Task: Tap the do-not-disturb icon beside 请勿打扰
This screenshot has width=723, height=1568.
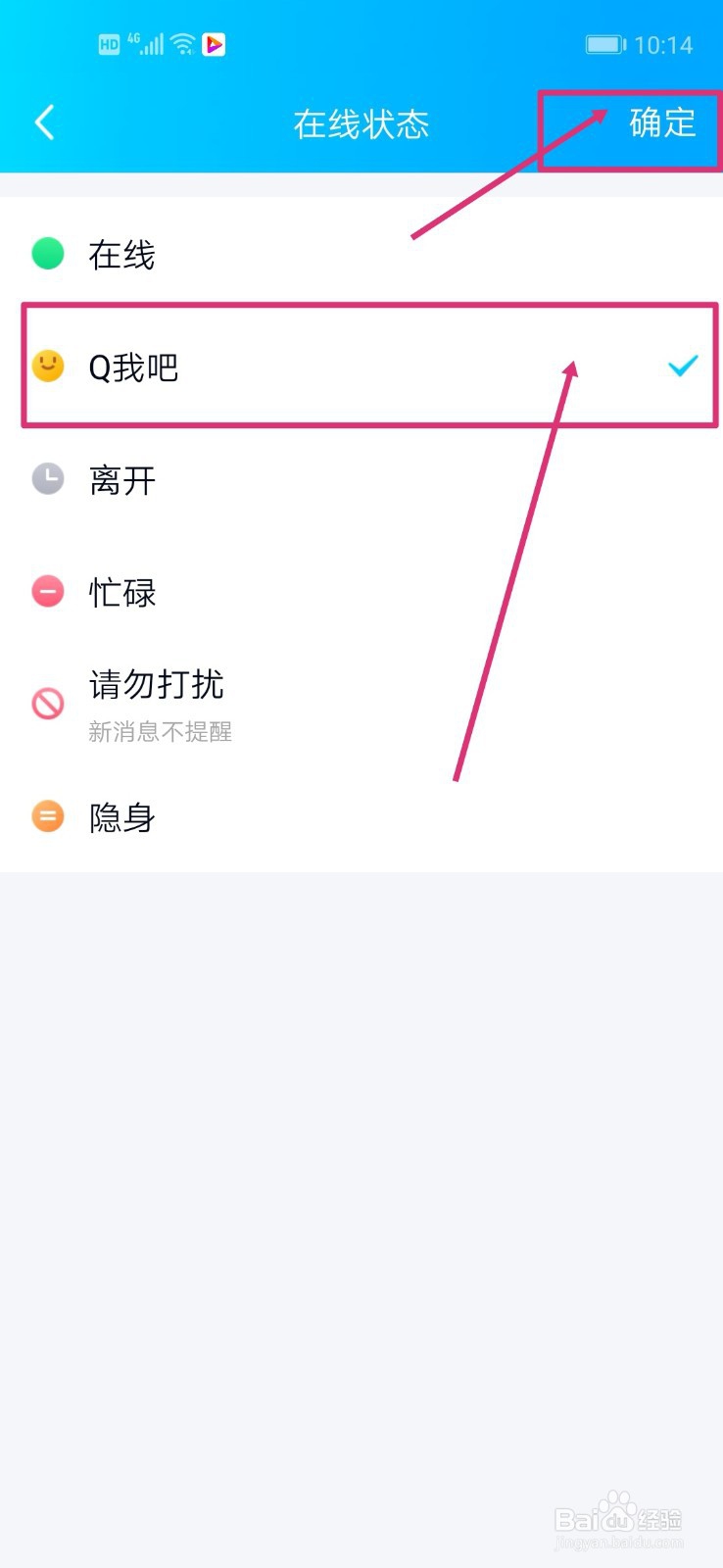Action: point(47,703)
